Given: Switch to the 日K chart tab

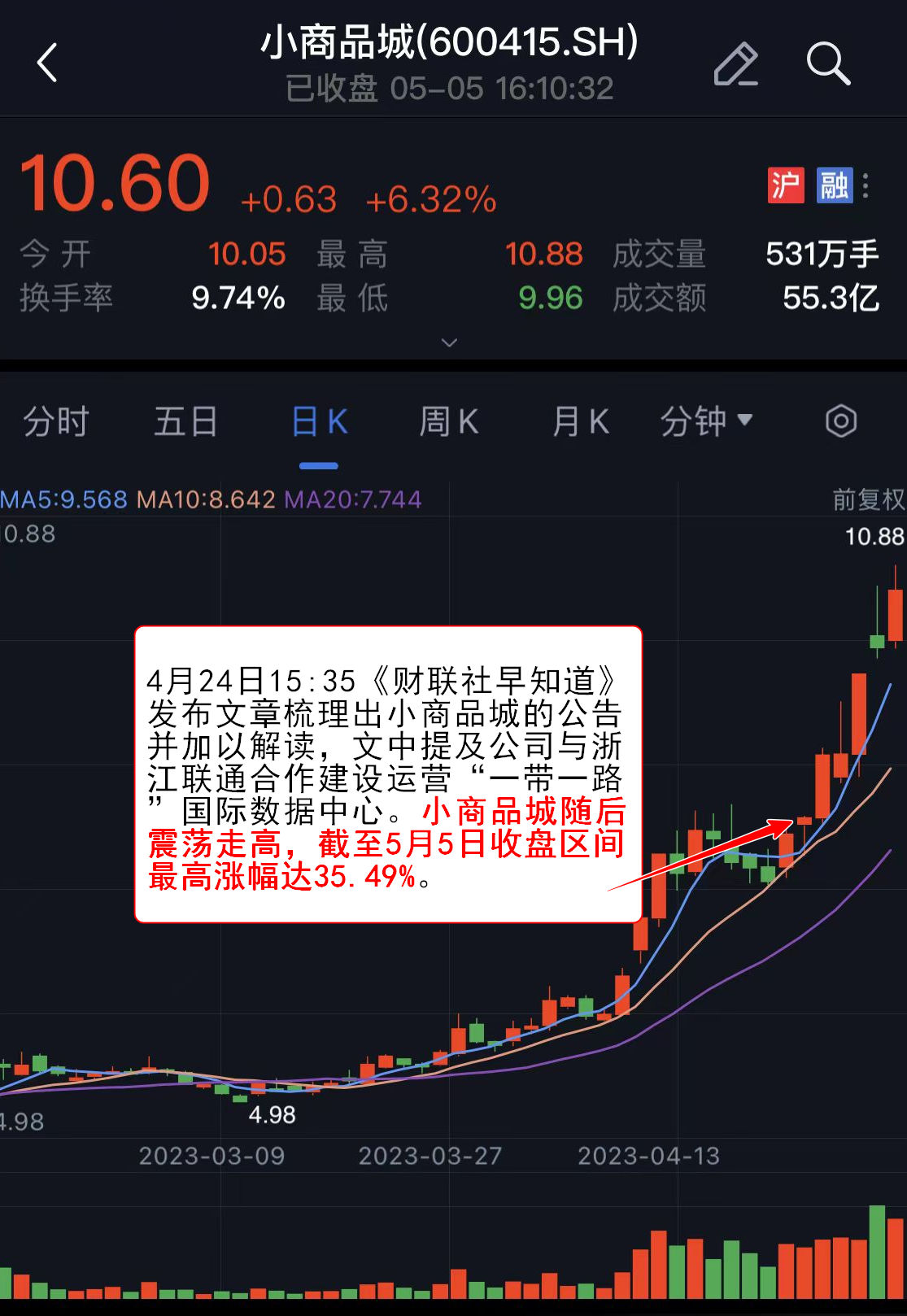Looking at the screenshot, I should click(319, 422).
